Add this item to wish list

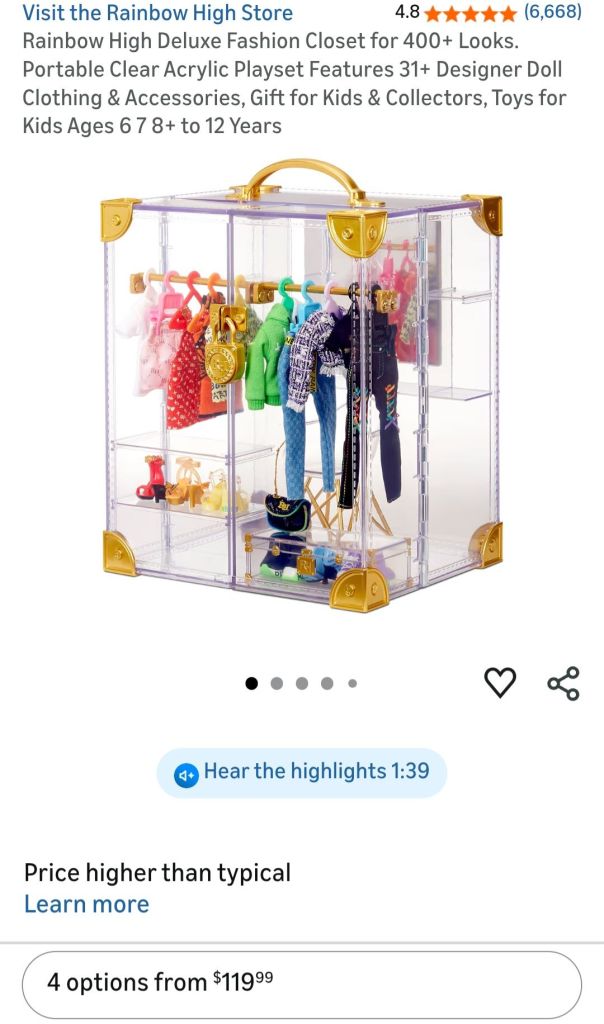[x=500, y=683]
